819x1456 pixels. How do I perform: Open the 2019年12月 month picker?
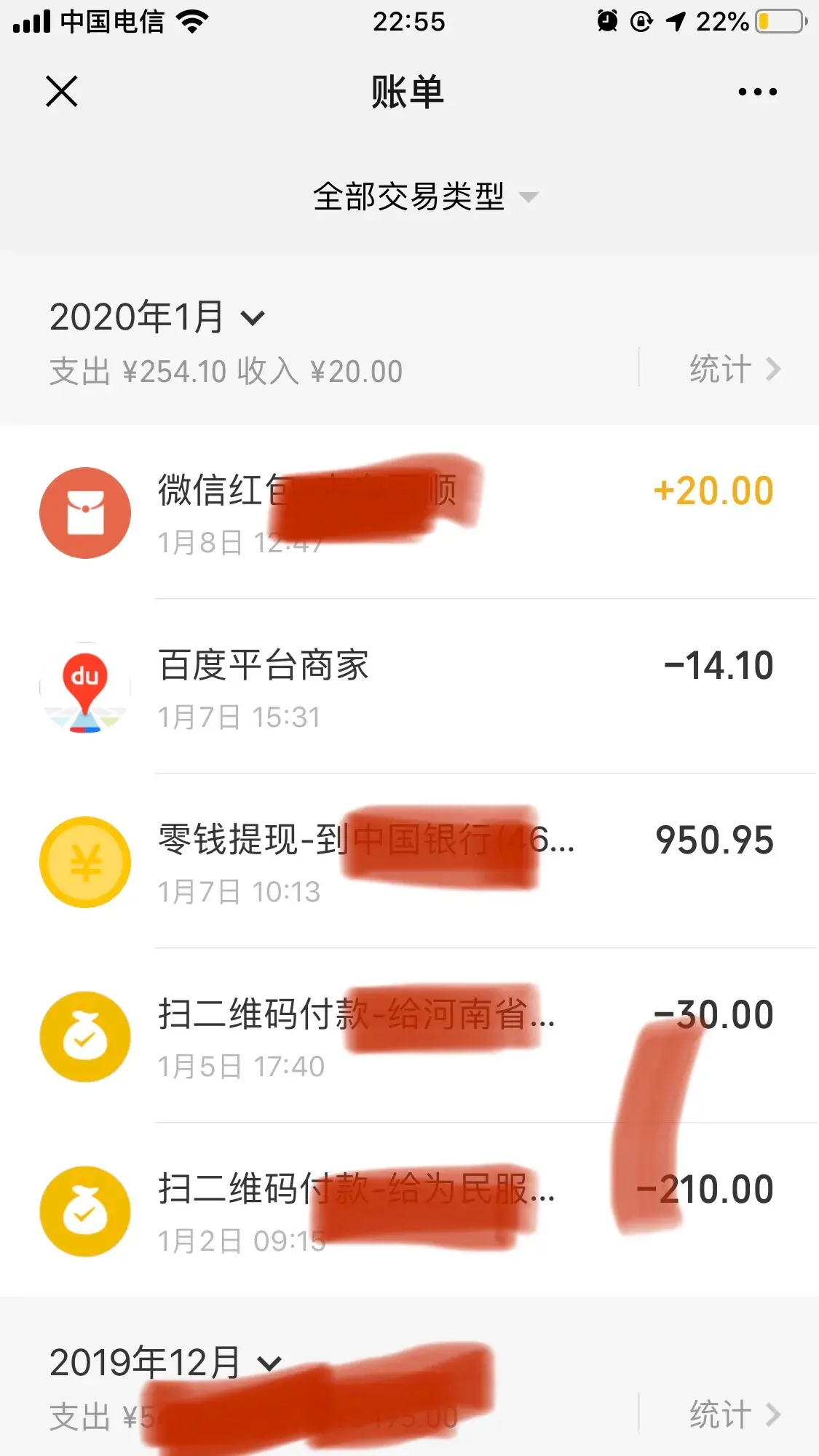pos(165,1363)
